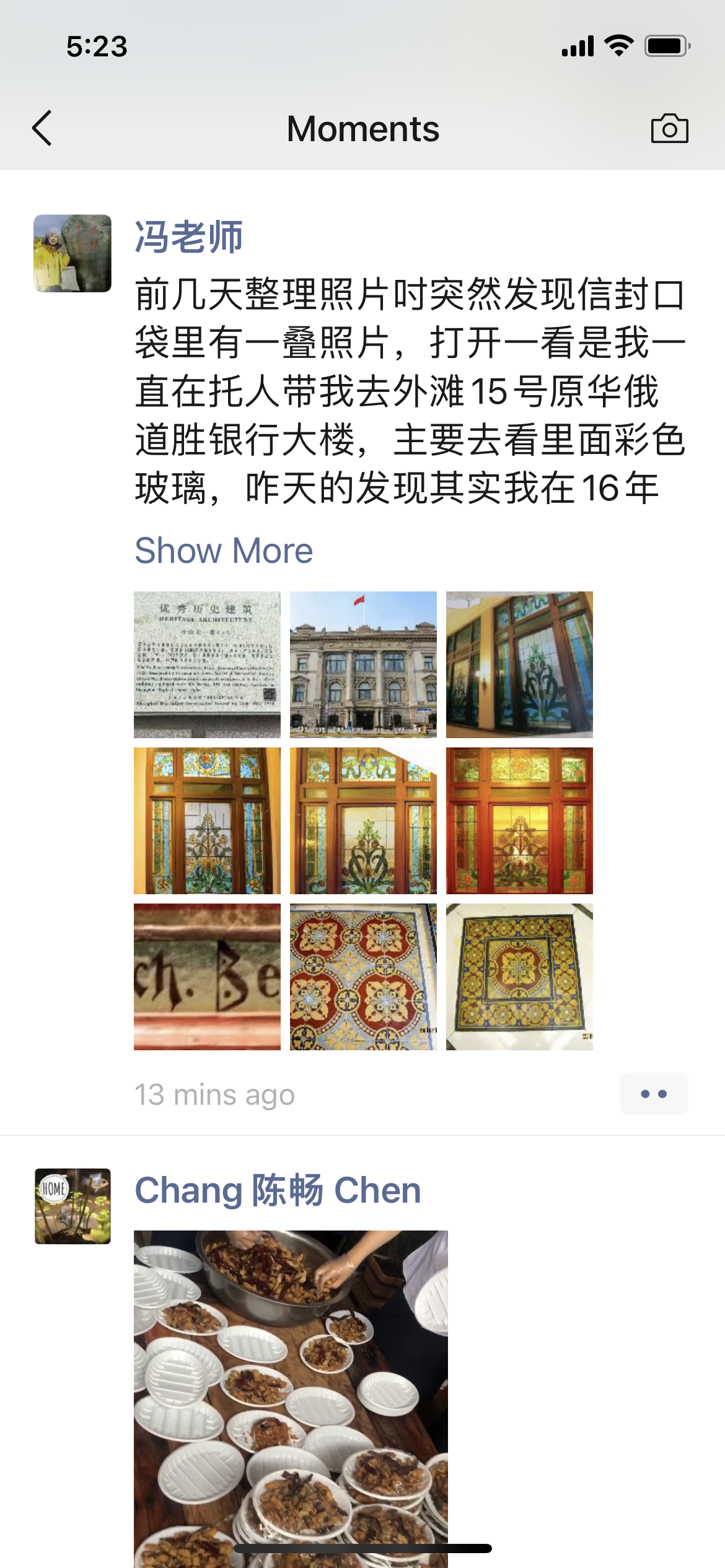Open the red-toned stained glass photo
This screenshot has height=1568, width=725.
[x=519, y=821]
